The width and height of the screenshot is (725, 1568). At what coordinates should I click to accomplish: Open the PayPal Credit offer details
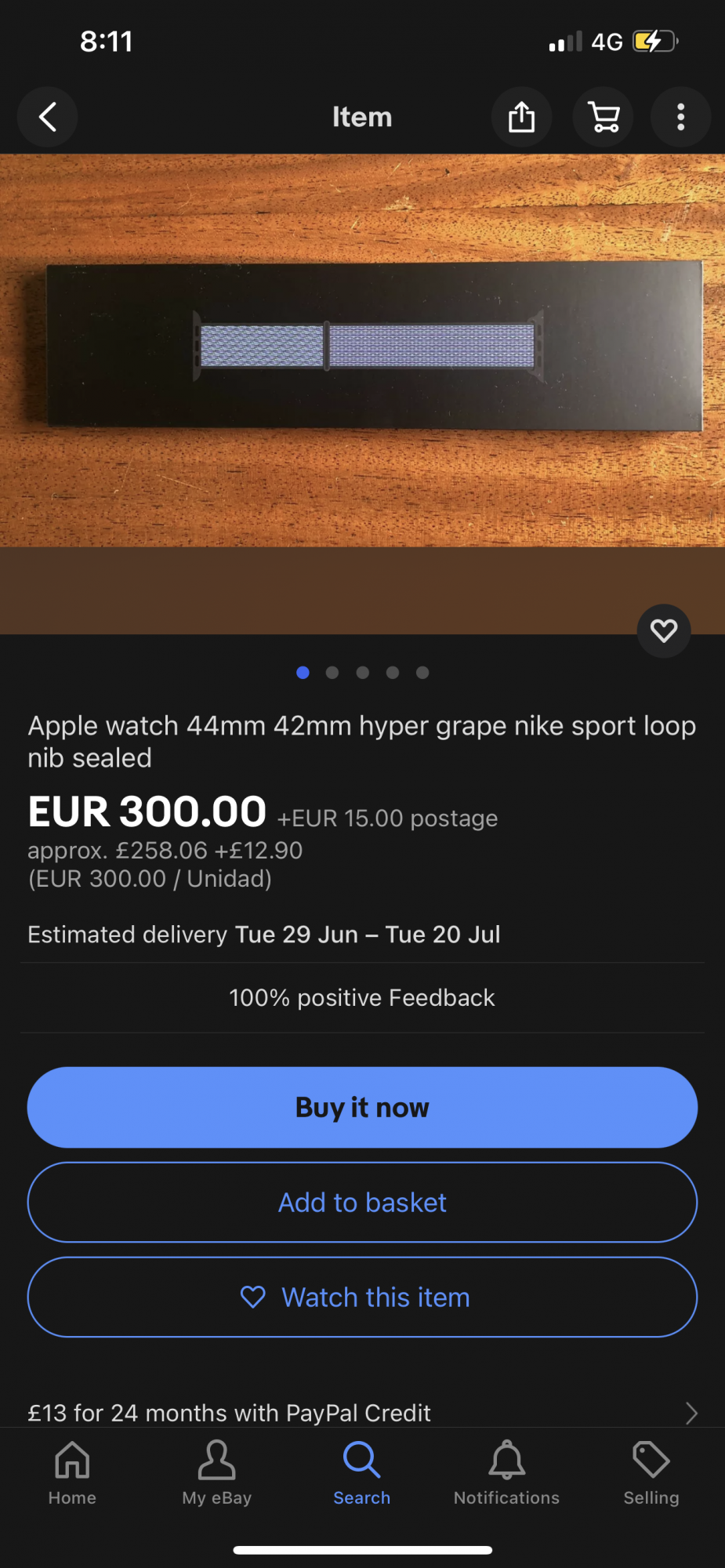pyautogui.click(x=362, y=1412)
